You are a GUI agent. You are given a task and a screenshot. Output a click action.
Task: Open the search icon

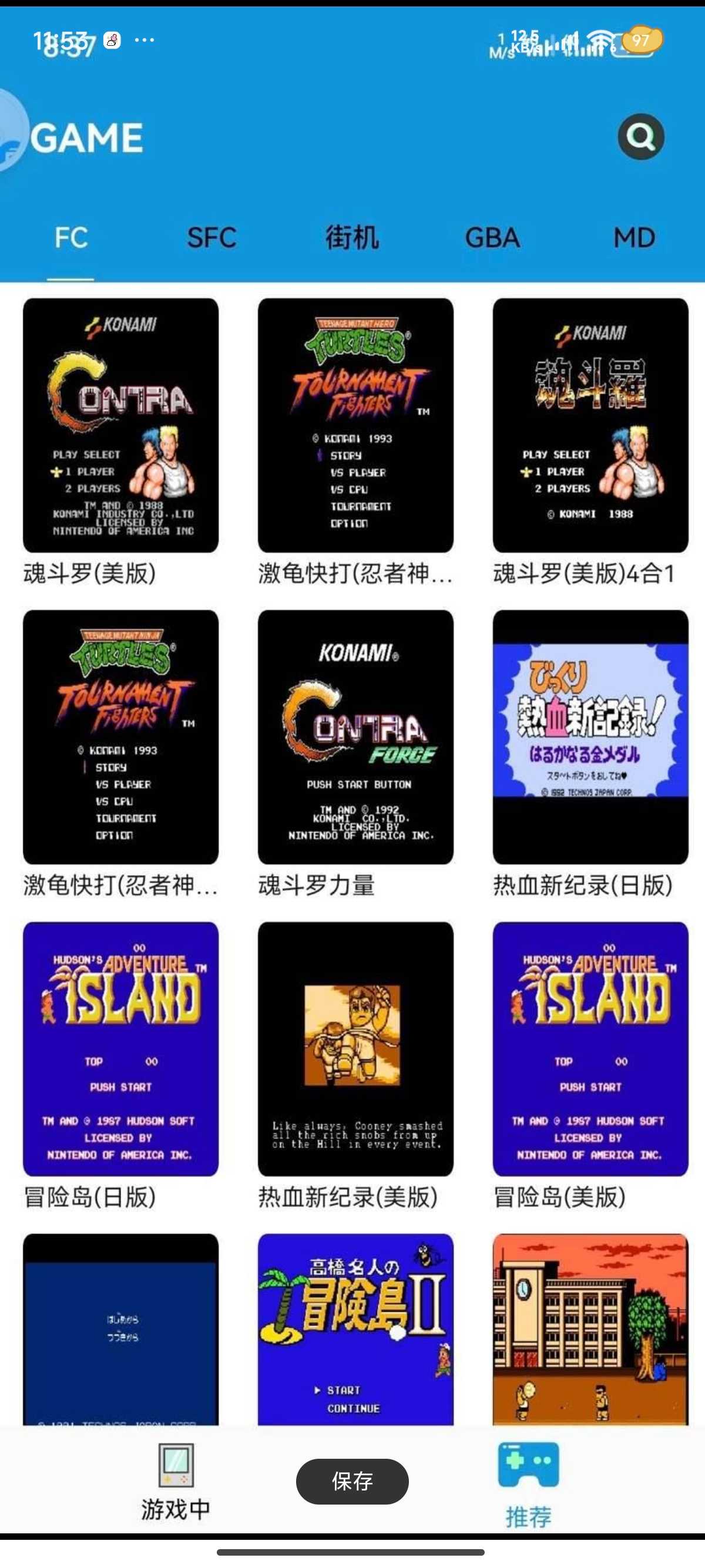640,137
